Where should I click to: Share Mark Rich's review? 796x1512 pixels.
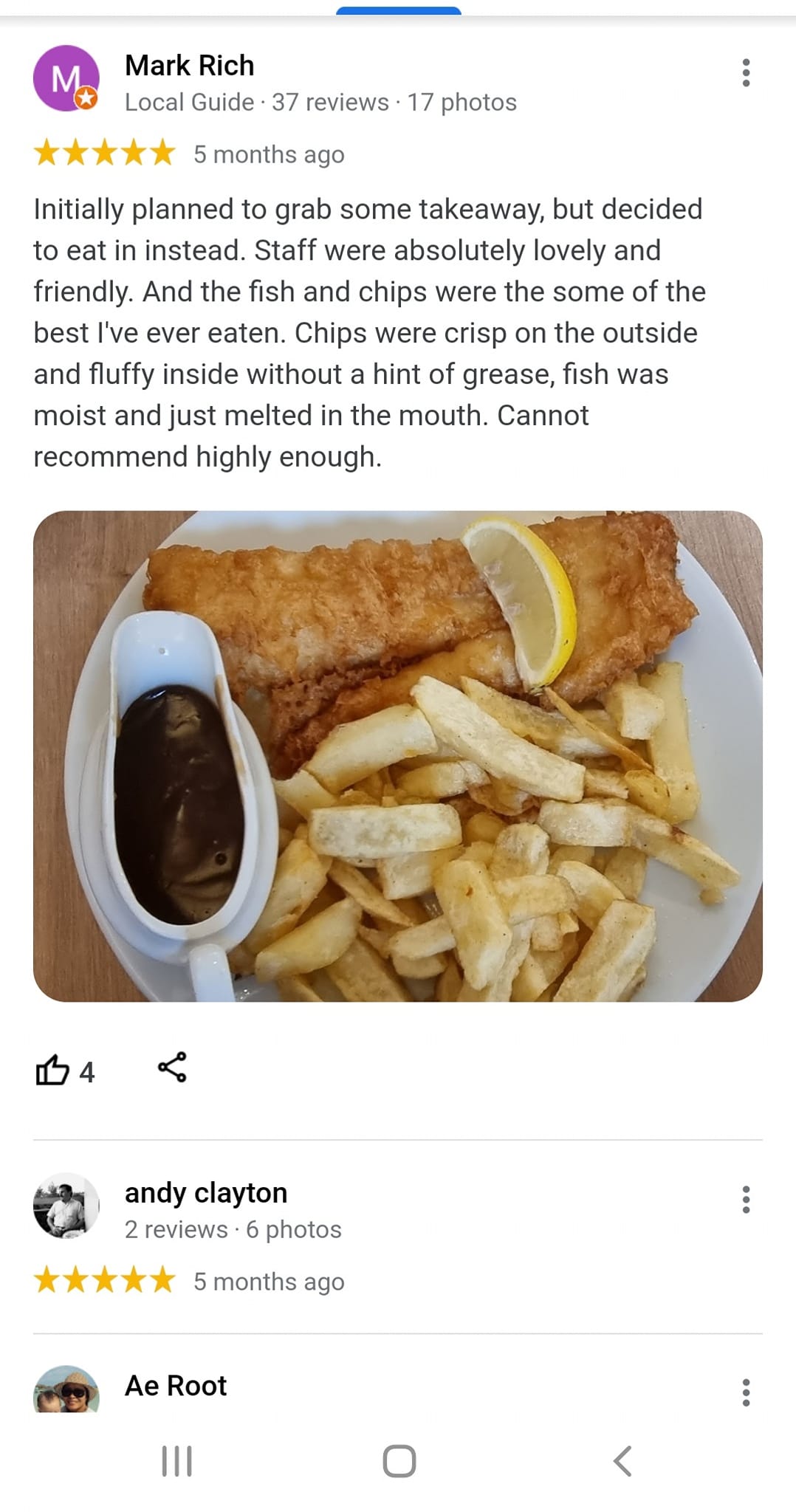pos(172,1068)
